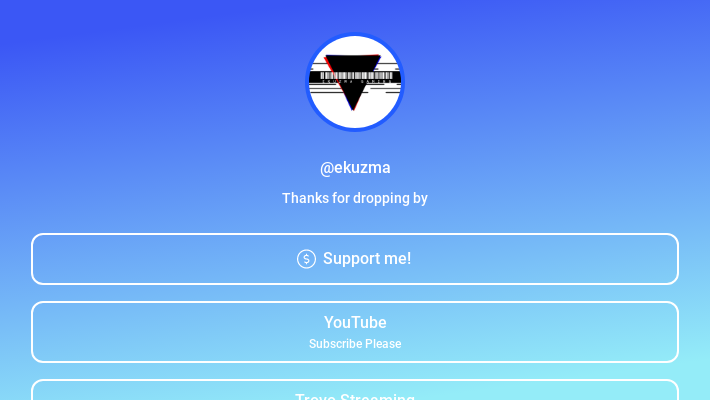Tap the Support me! button
This screenshot has height=400, width=710.
pyautogui.click(x=355, y=259)
